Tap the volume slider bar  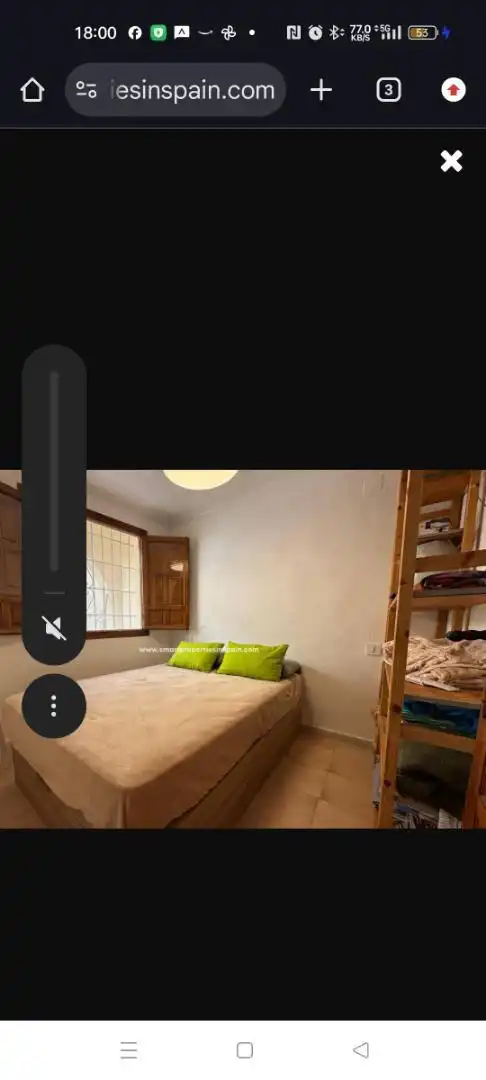coord(54,472)
